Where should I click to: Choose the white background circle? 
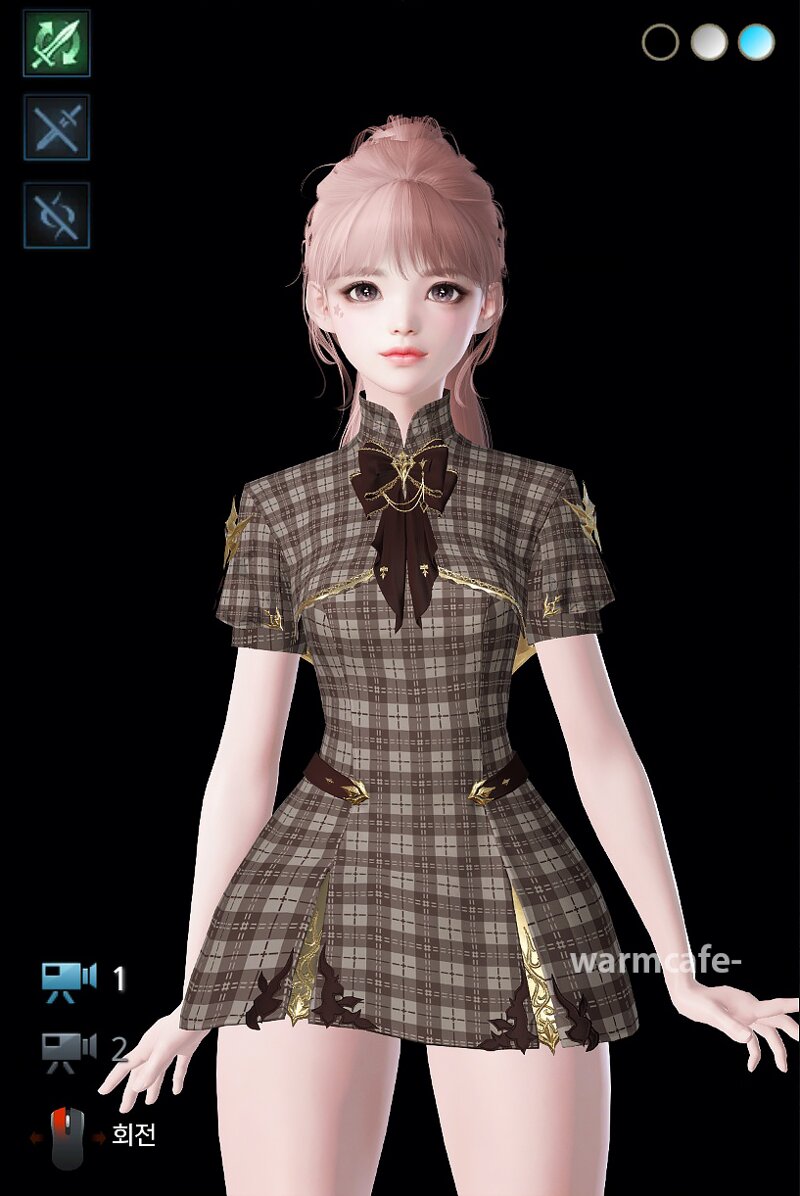[x=709, y=42]
